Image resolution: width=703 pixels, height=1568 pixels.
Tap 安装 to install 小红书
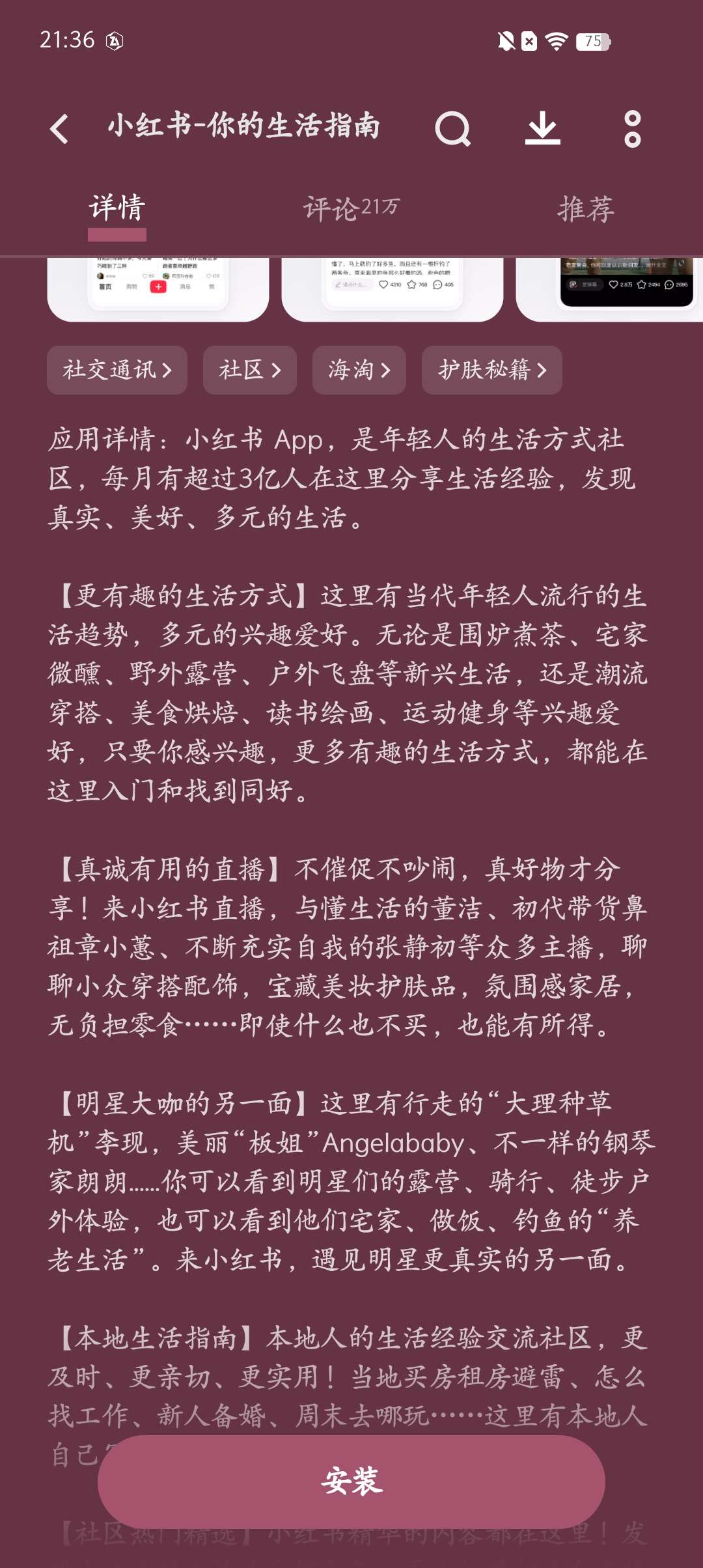[351, 1481]
